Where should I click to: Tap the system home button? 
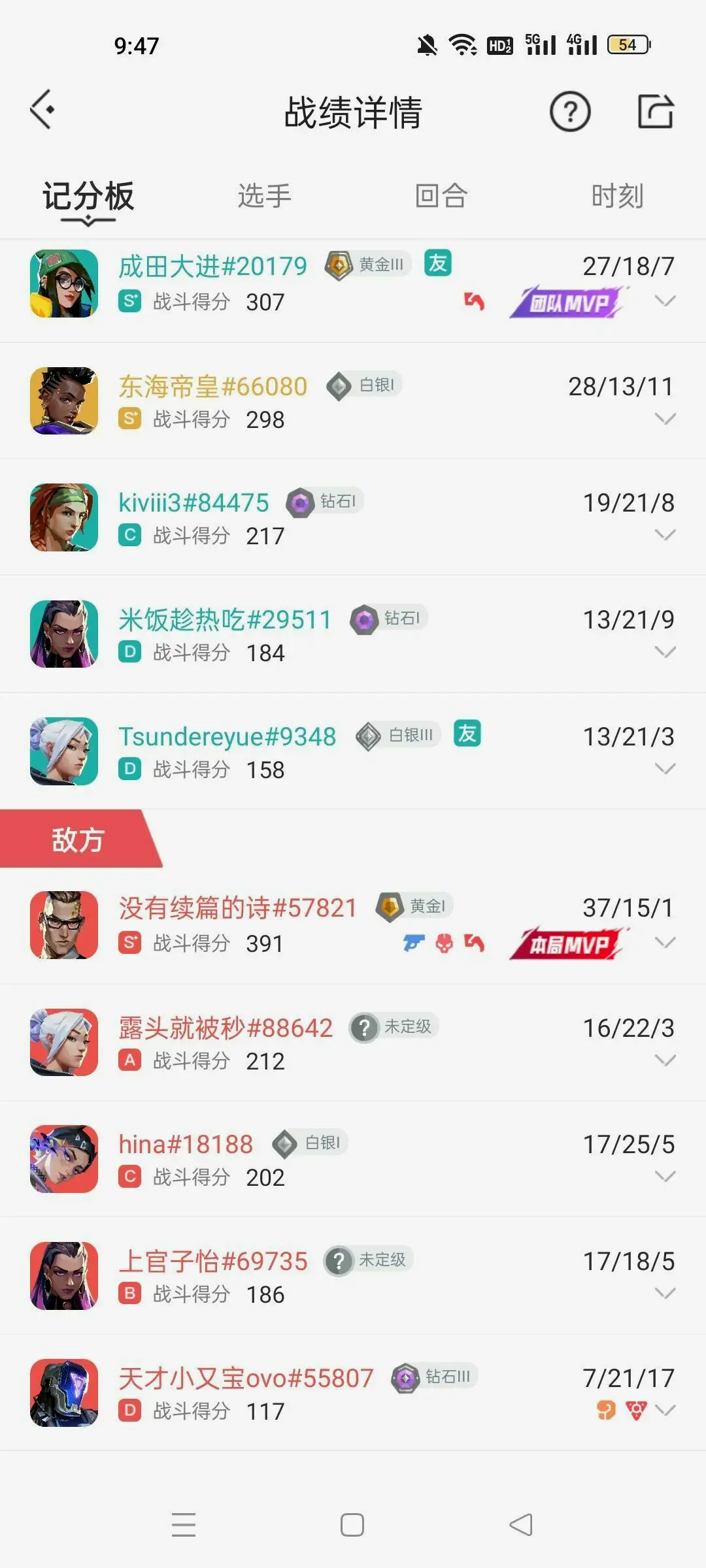click(352, 1525)
